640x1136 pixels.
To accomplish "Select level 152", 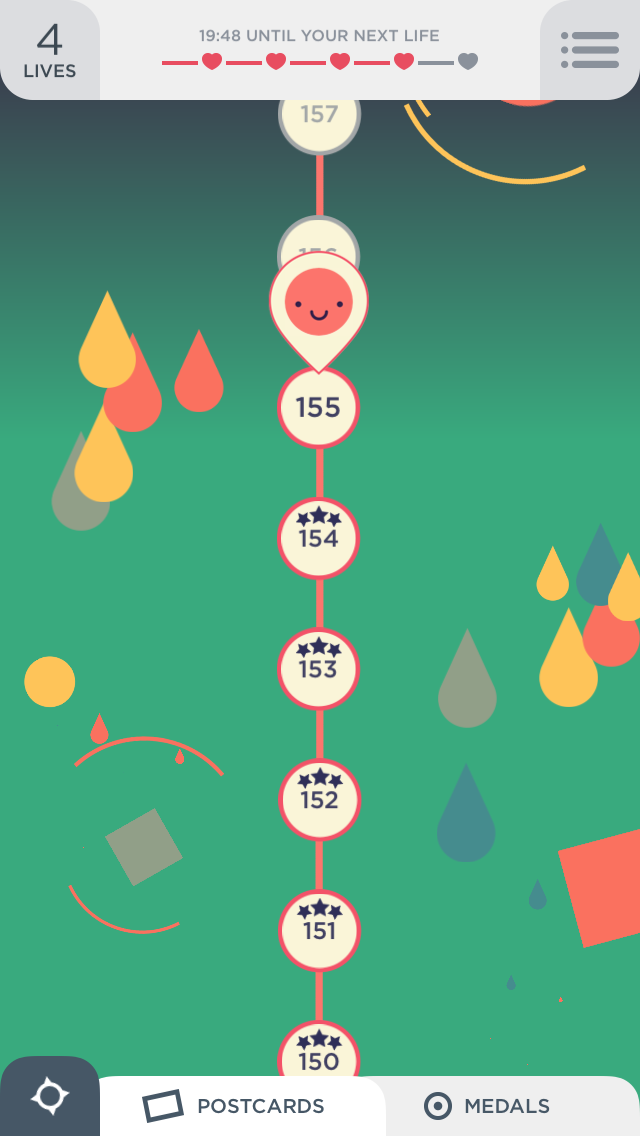I will [x=319, y=799].
